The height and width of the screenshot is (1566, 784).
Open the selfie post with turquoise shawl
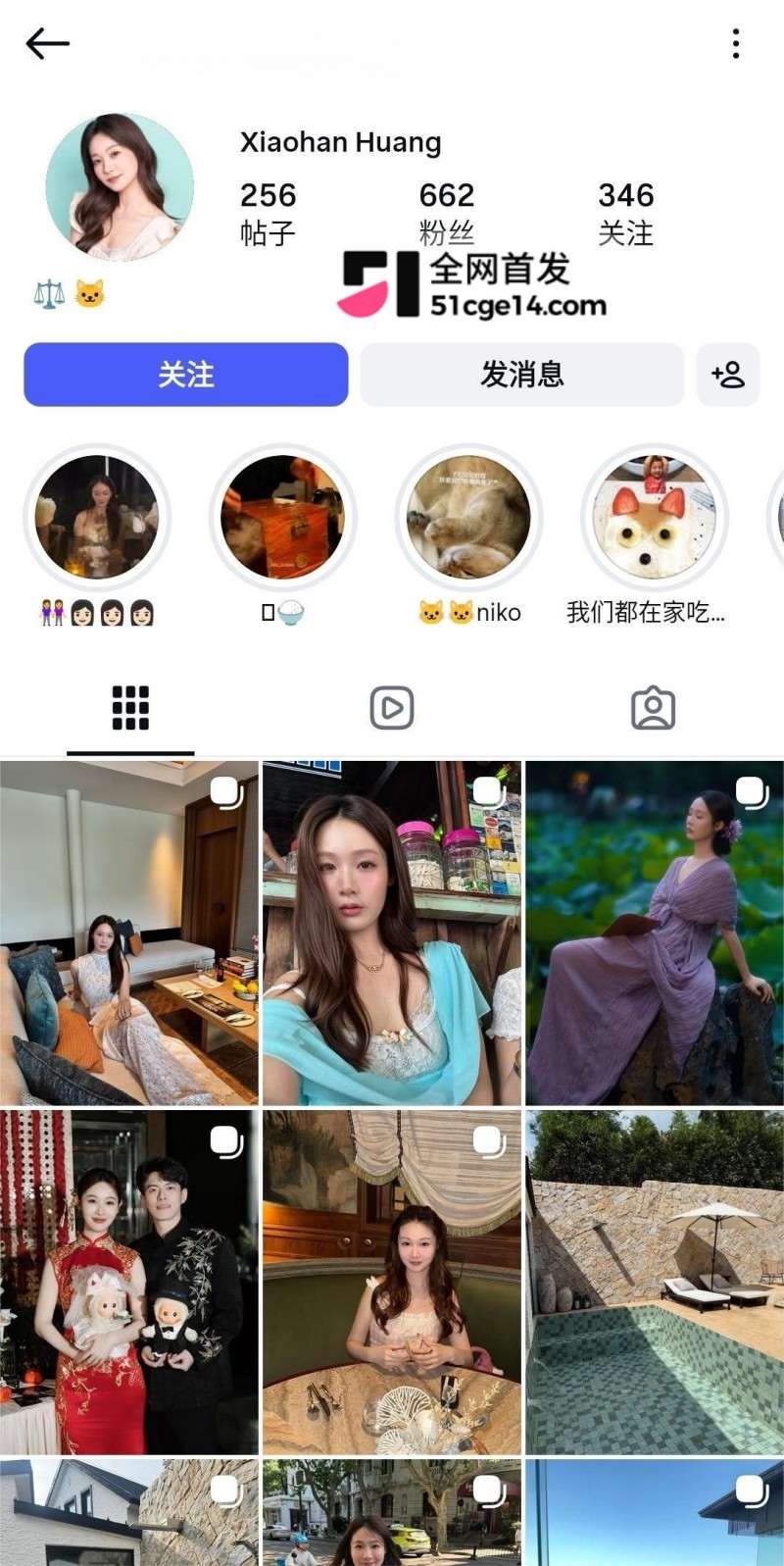(x=392, y=934)
